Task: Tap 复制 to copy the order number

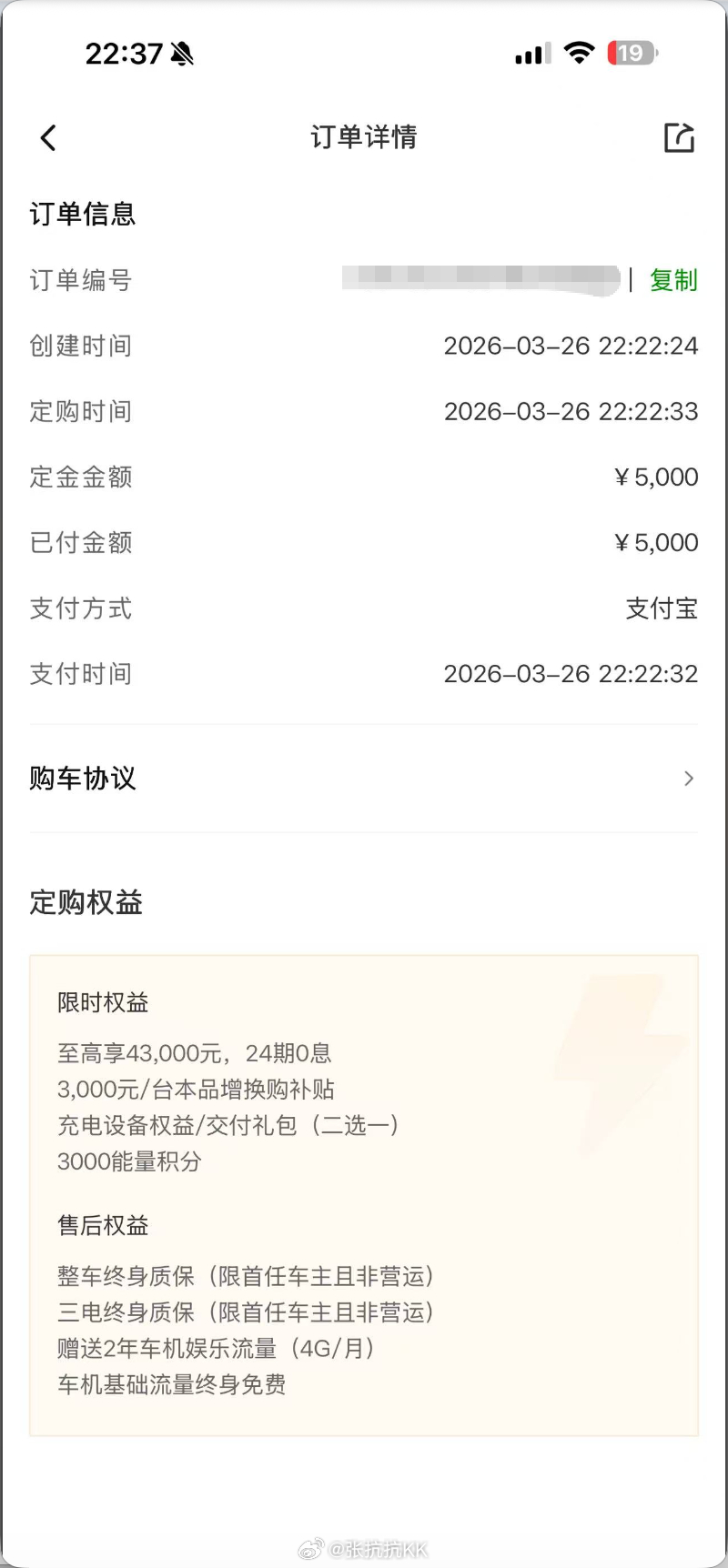Action: (672, 280)
